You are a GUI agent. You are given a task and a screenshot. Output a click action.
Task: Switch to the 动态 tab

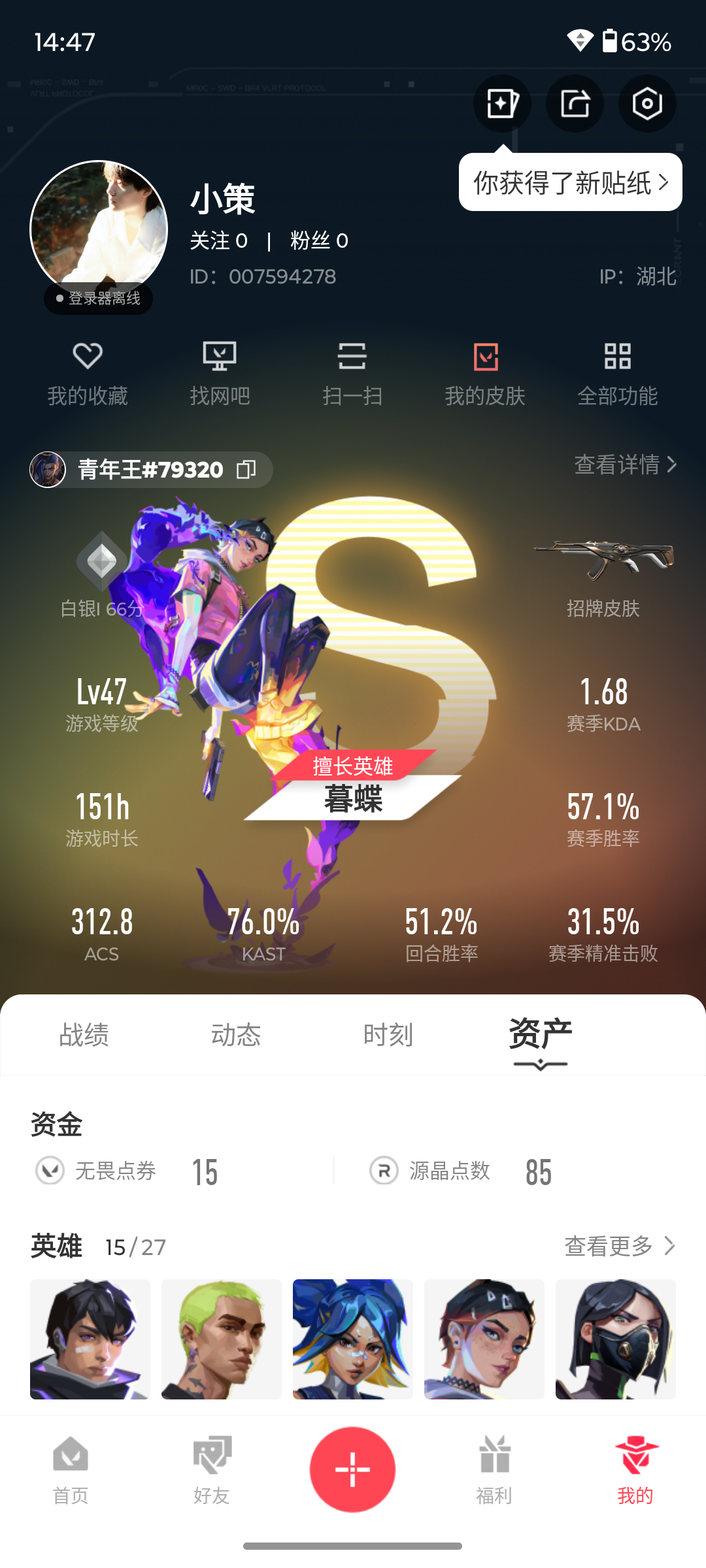pyautogui.click(x=236, y=1035)
